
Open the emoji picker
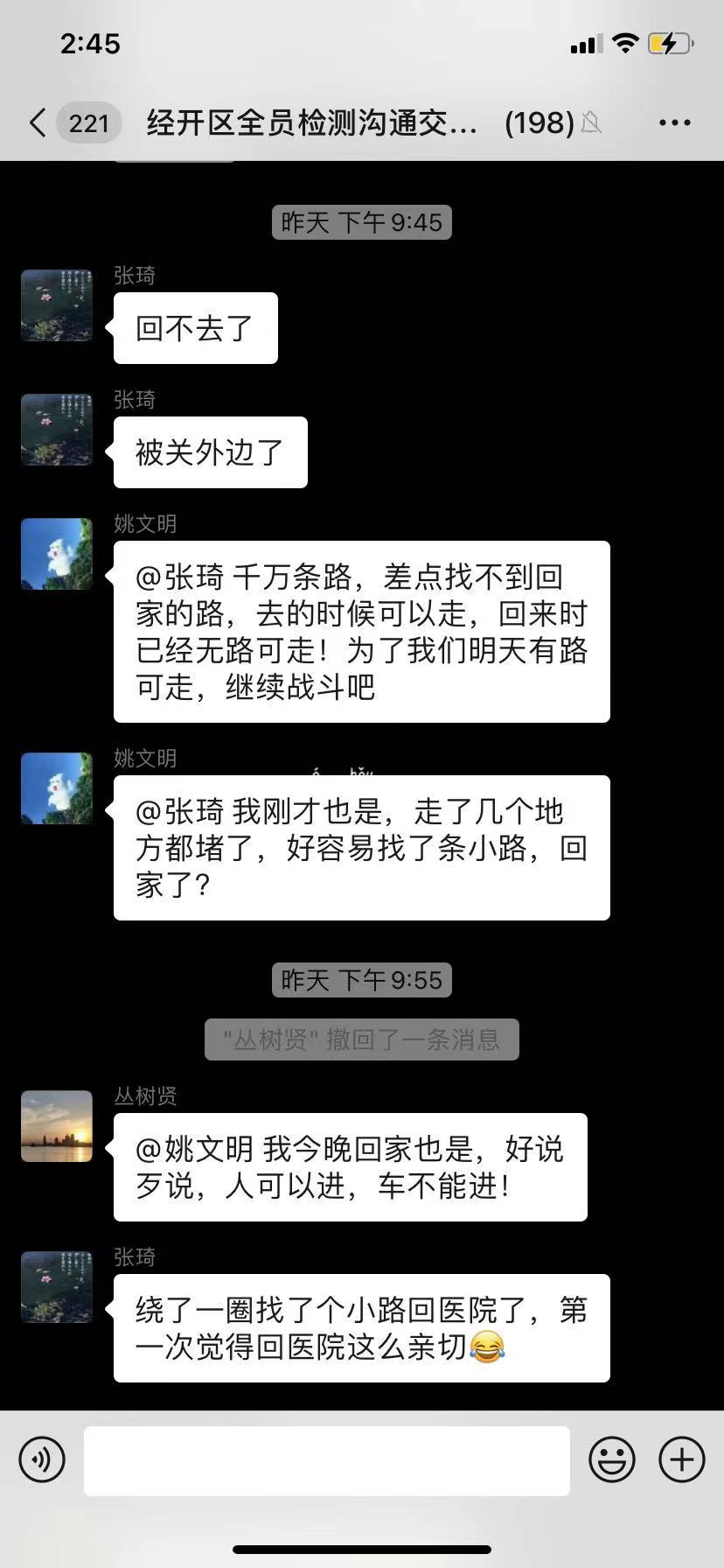pos(611,1459)
